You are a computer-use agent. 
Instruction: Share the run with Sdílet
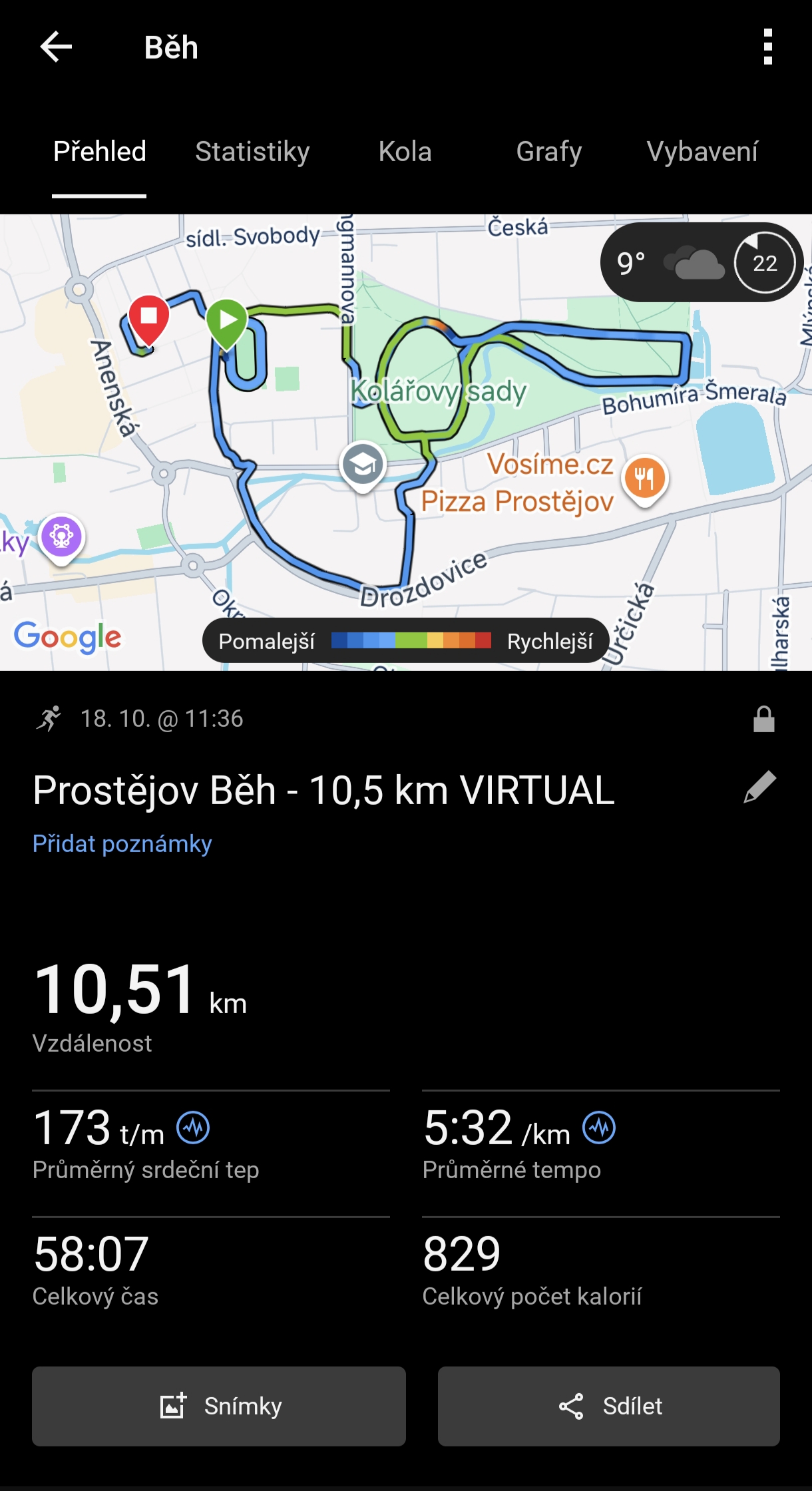click(x=608, y=1406)
